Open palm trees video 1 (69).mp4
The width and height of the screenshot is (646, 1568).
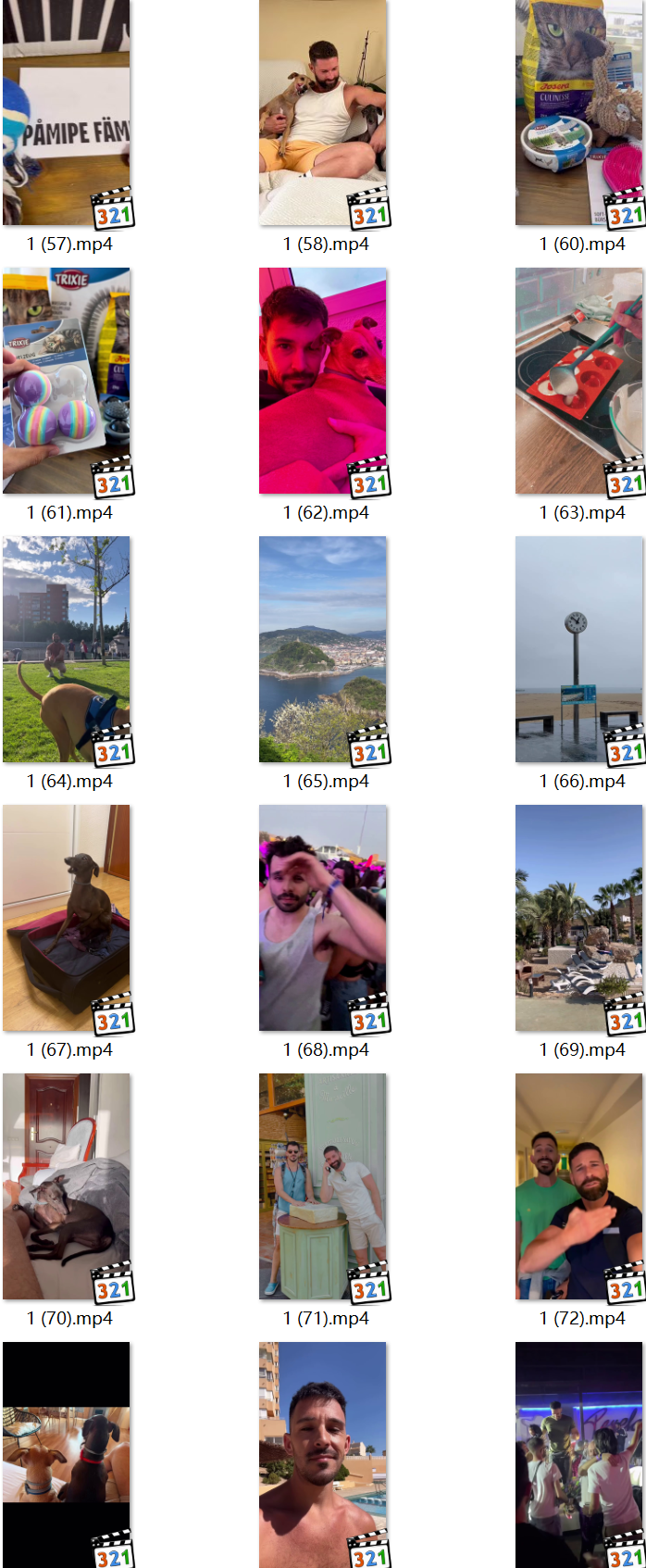point(578,918)
